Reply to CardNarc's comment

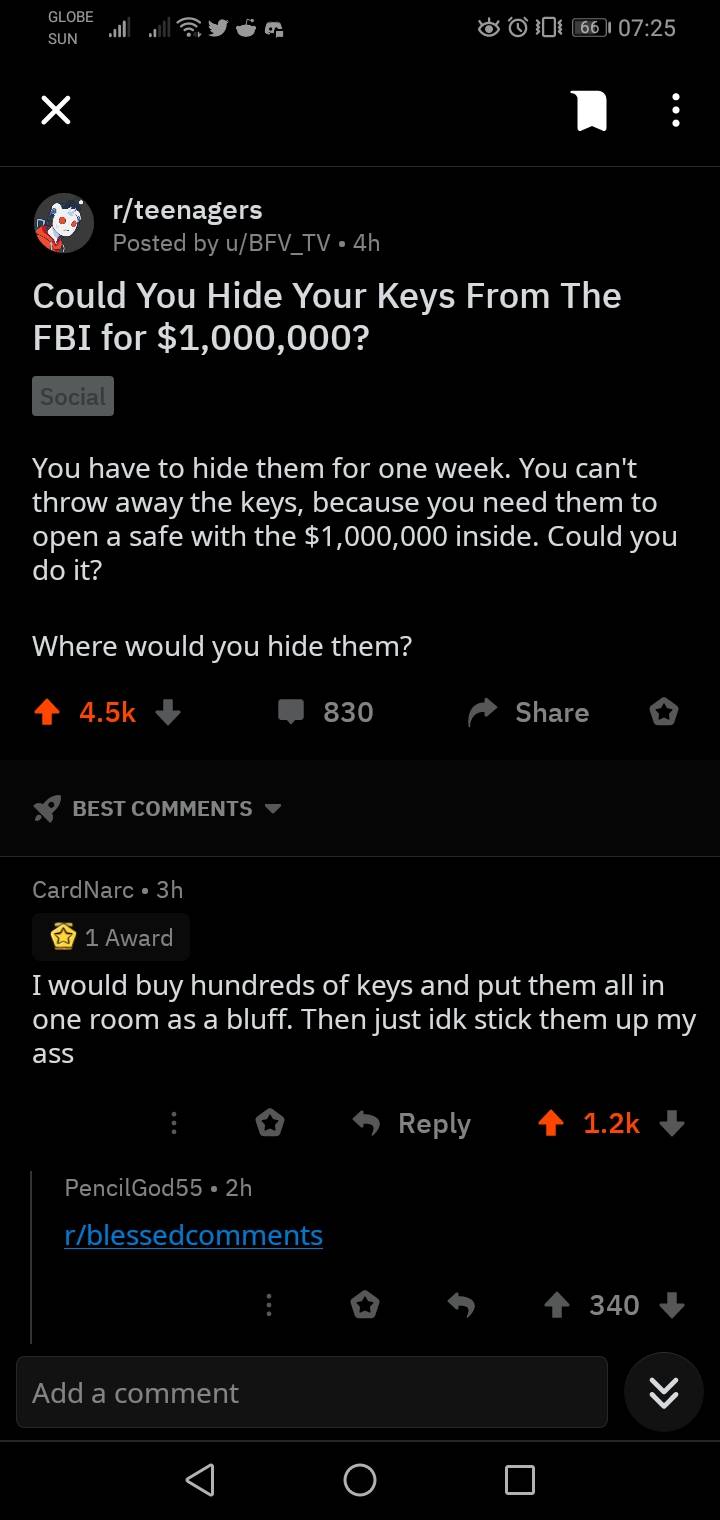[x=413, y=1124]
